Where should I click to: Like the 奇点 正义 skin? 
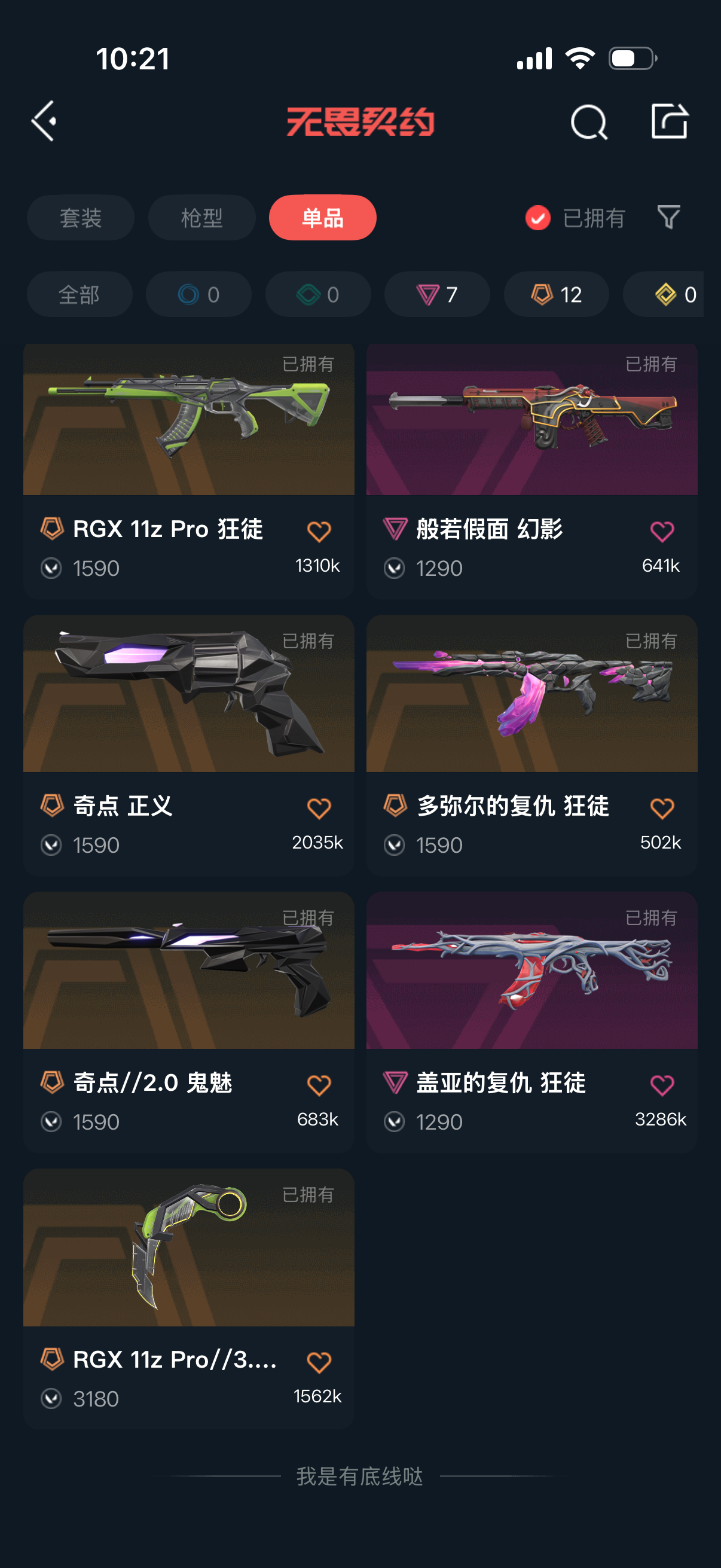click(x=319, y=809)
